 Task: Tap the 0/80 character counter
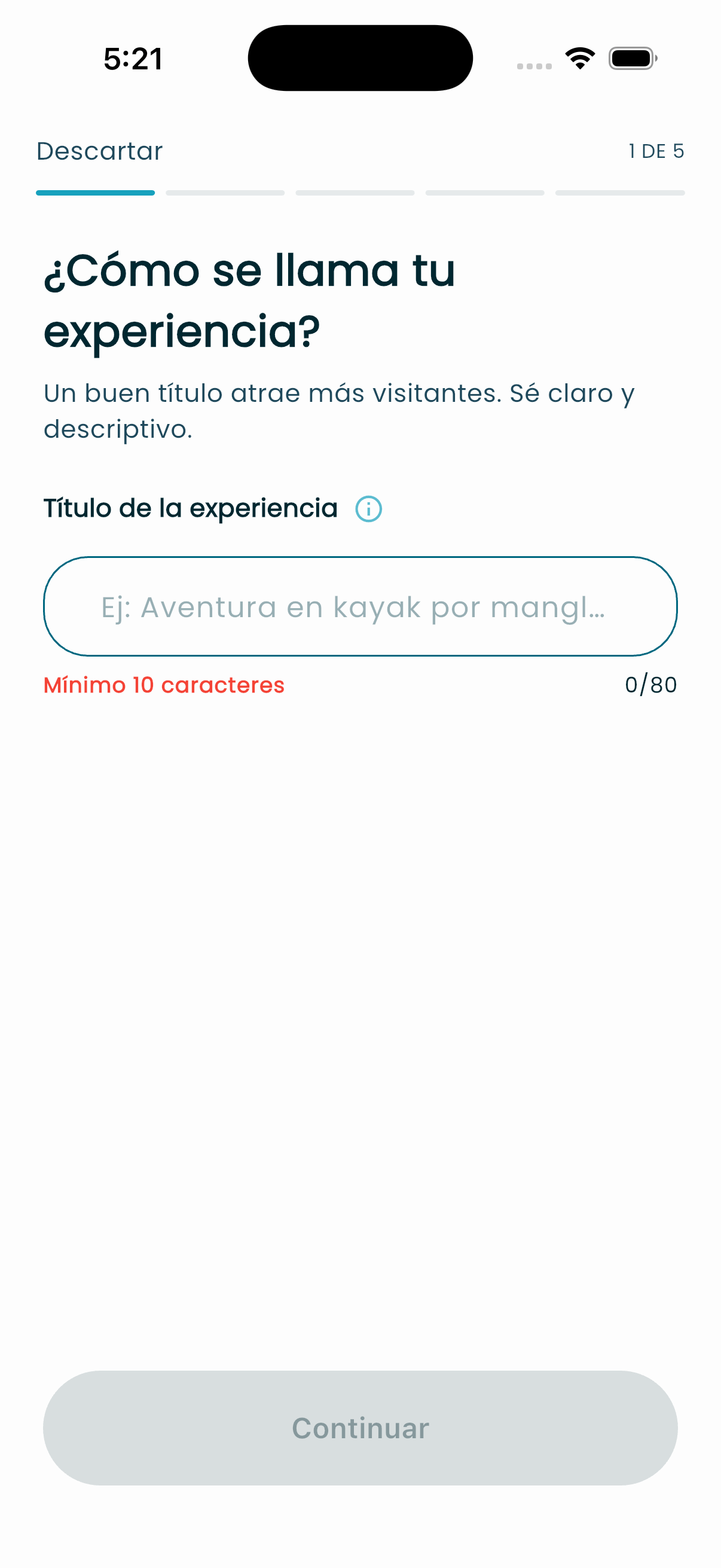(652, 684)
